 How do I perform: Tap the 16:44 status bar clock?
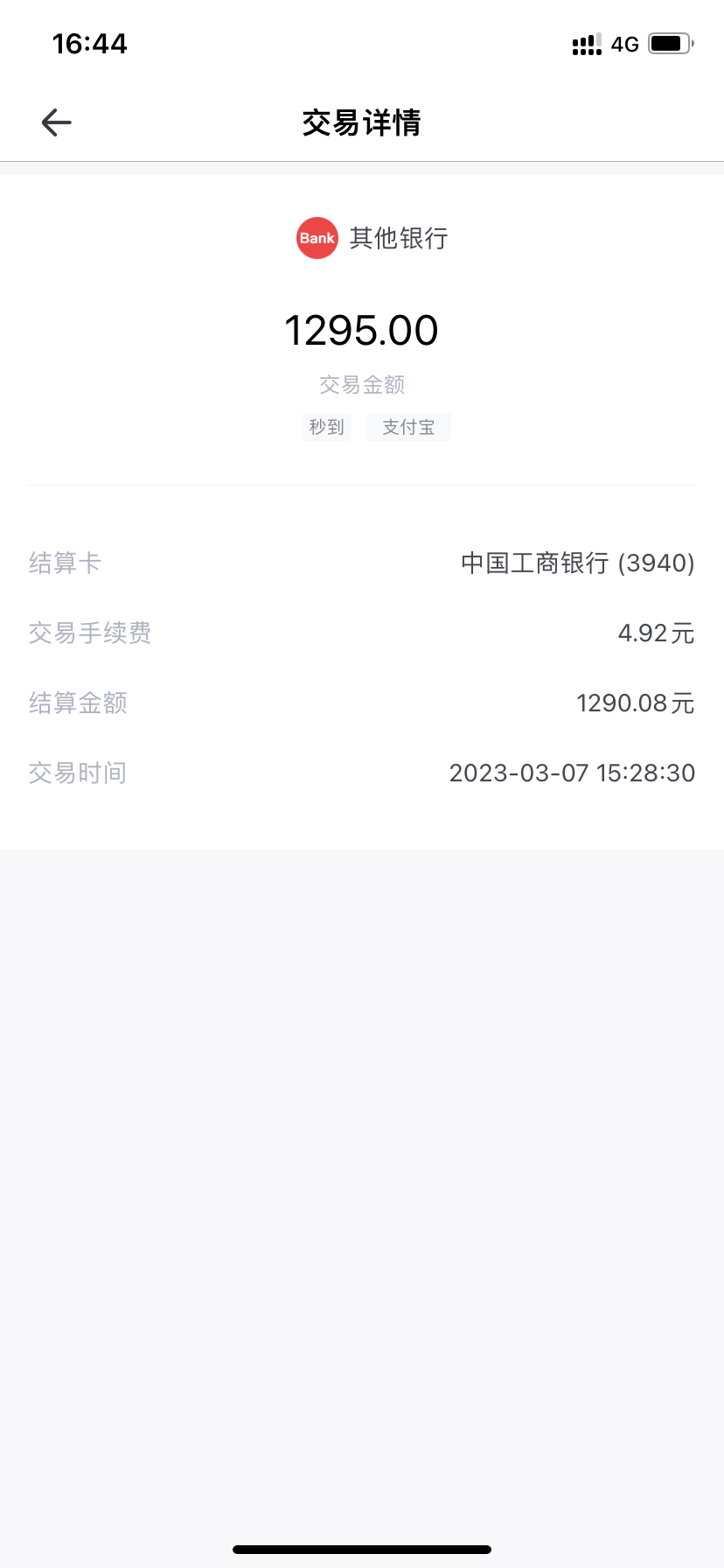tap(90, 43)
